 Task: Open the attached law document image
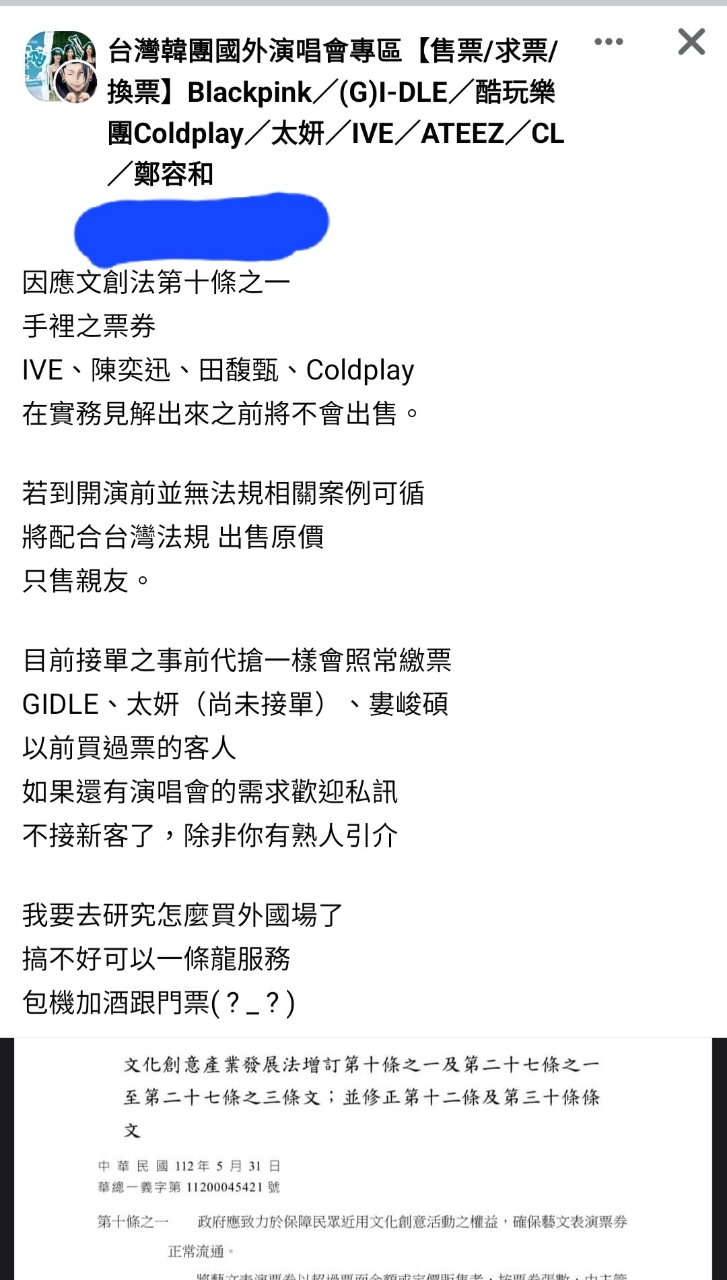(363, 1159)
